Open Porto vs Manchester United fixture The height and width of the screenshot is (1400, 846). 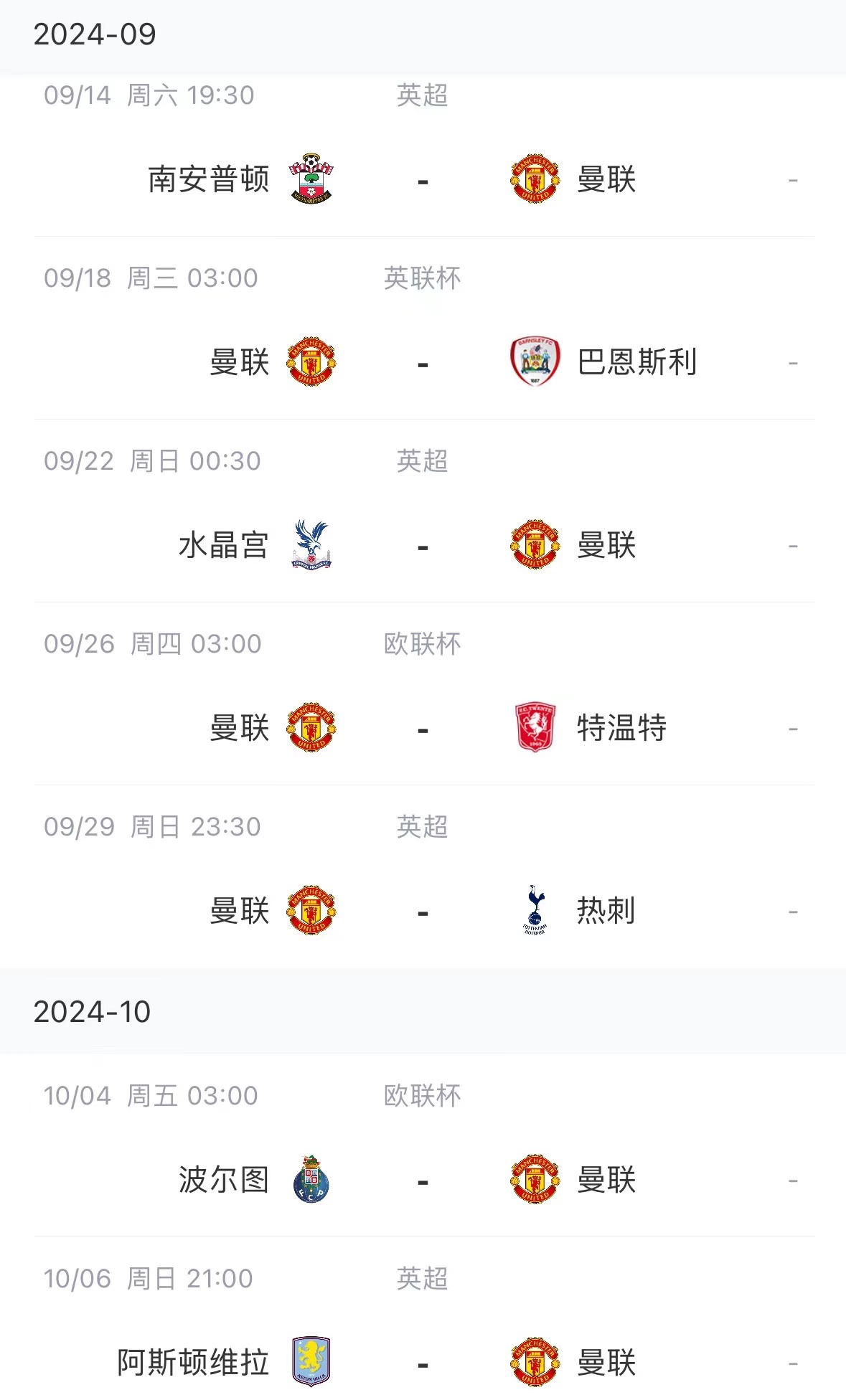[423, 1145]
